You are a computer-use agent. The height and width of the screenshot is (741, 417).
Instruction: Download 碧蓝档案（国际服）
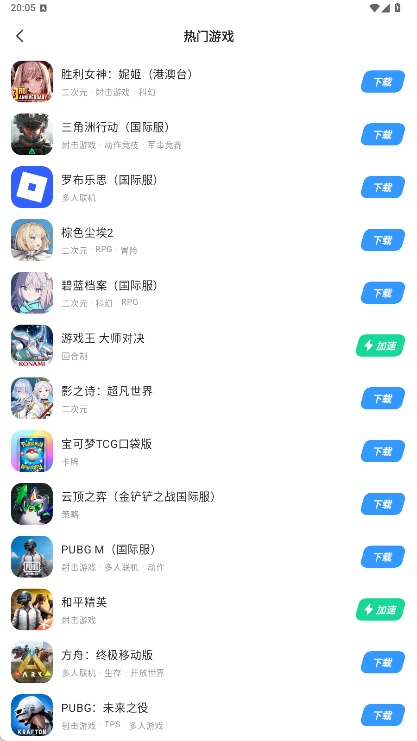click(383, 293)
